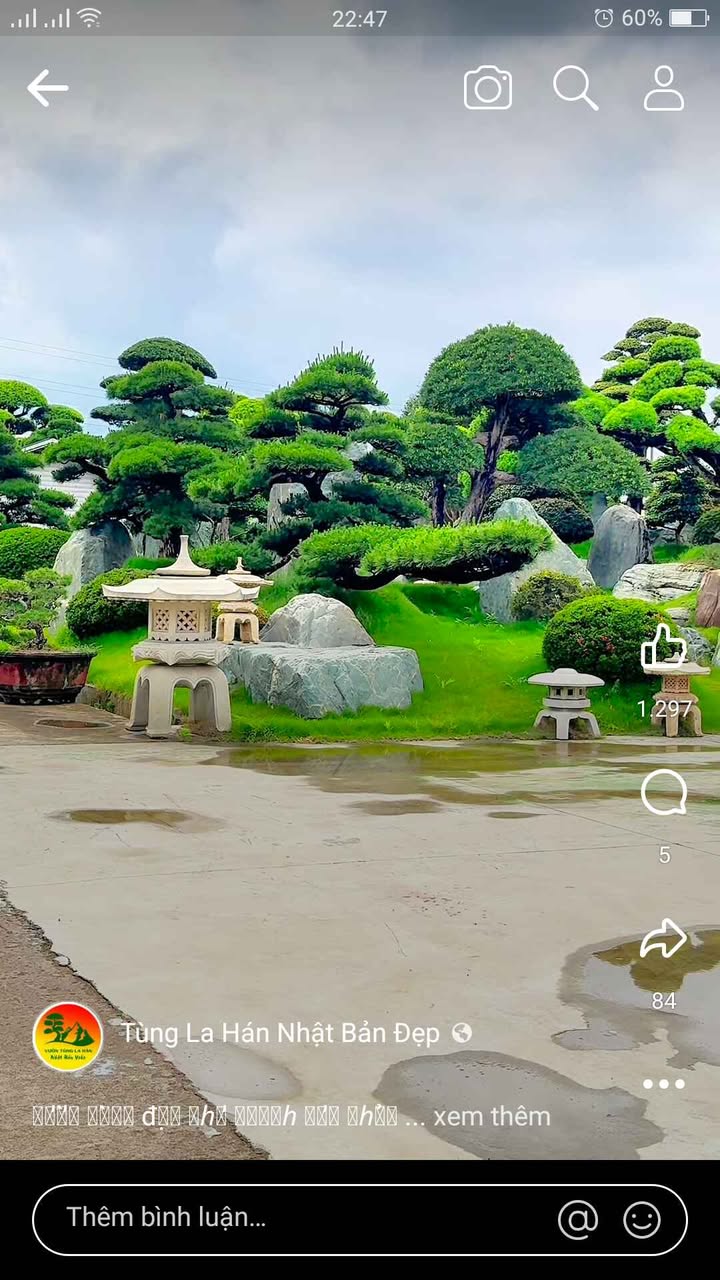Tap the page's round avatar logo
Image resolution: width=720 pixels, height=1280 pixels.
[68, 1037]
